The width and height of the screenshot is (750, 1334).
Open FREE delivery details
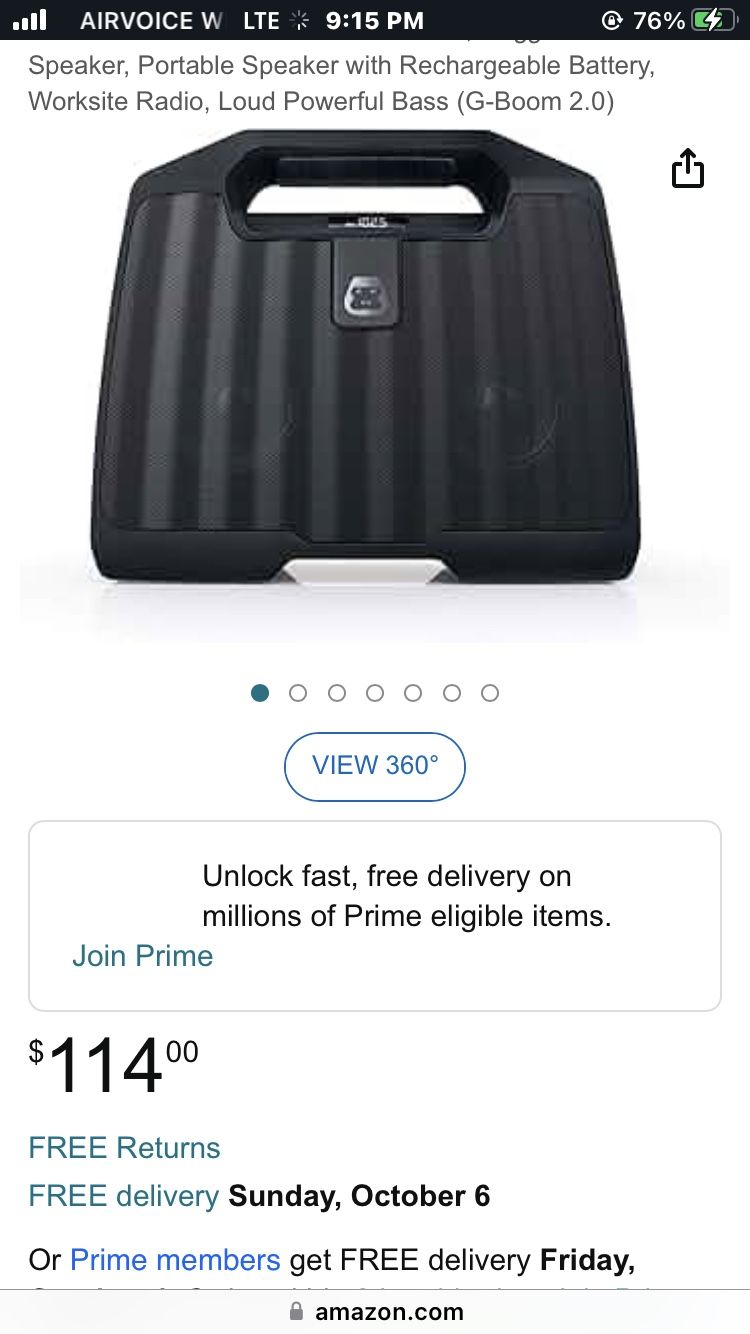pyautogui.click(x=124, y=1196)
